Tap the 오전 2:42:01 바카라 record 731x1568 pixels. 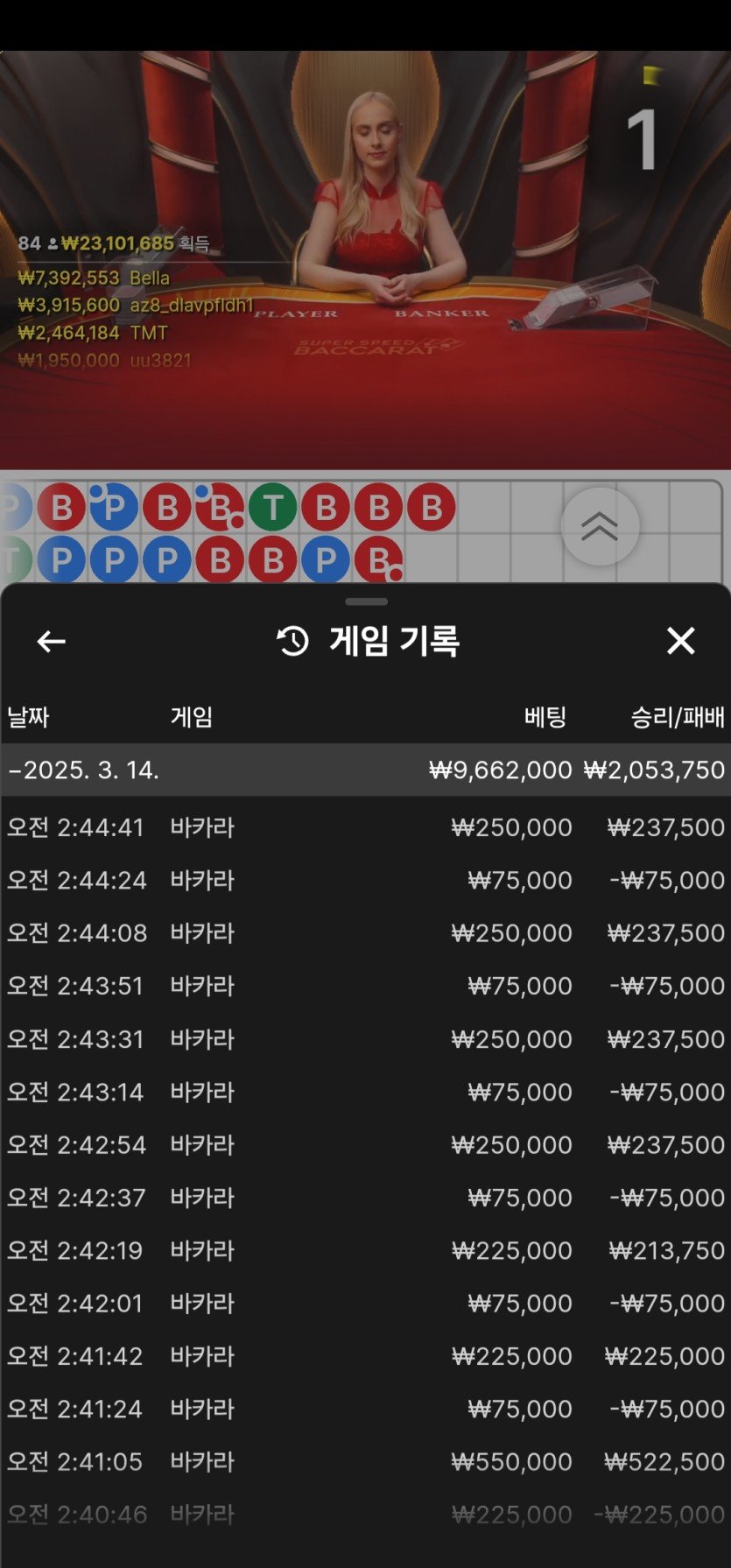coord(365,1303)
